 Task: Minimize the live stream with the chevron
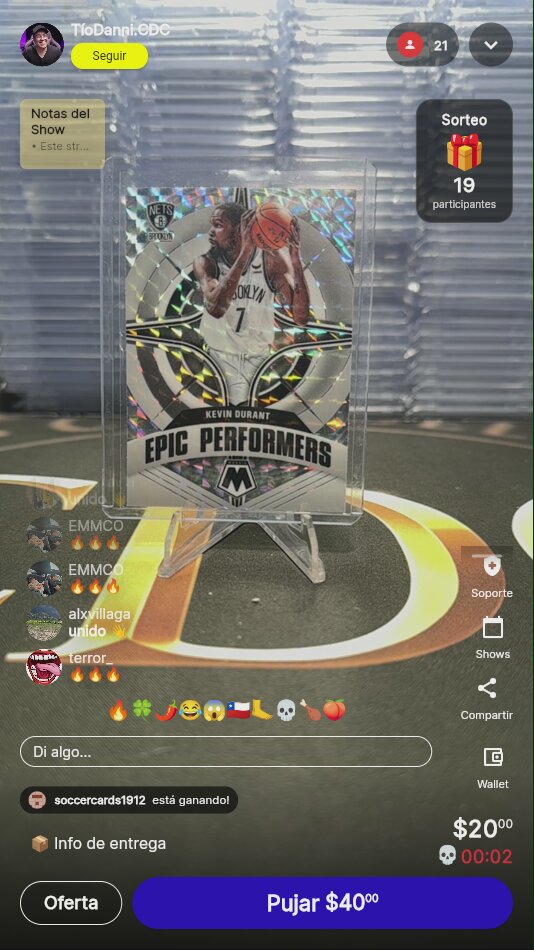(491, 45)
